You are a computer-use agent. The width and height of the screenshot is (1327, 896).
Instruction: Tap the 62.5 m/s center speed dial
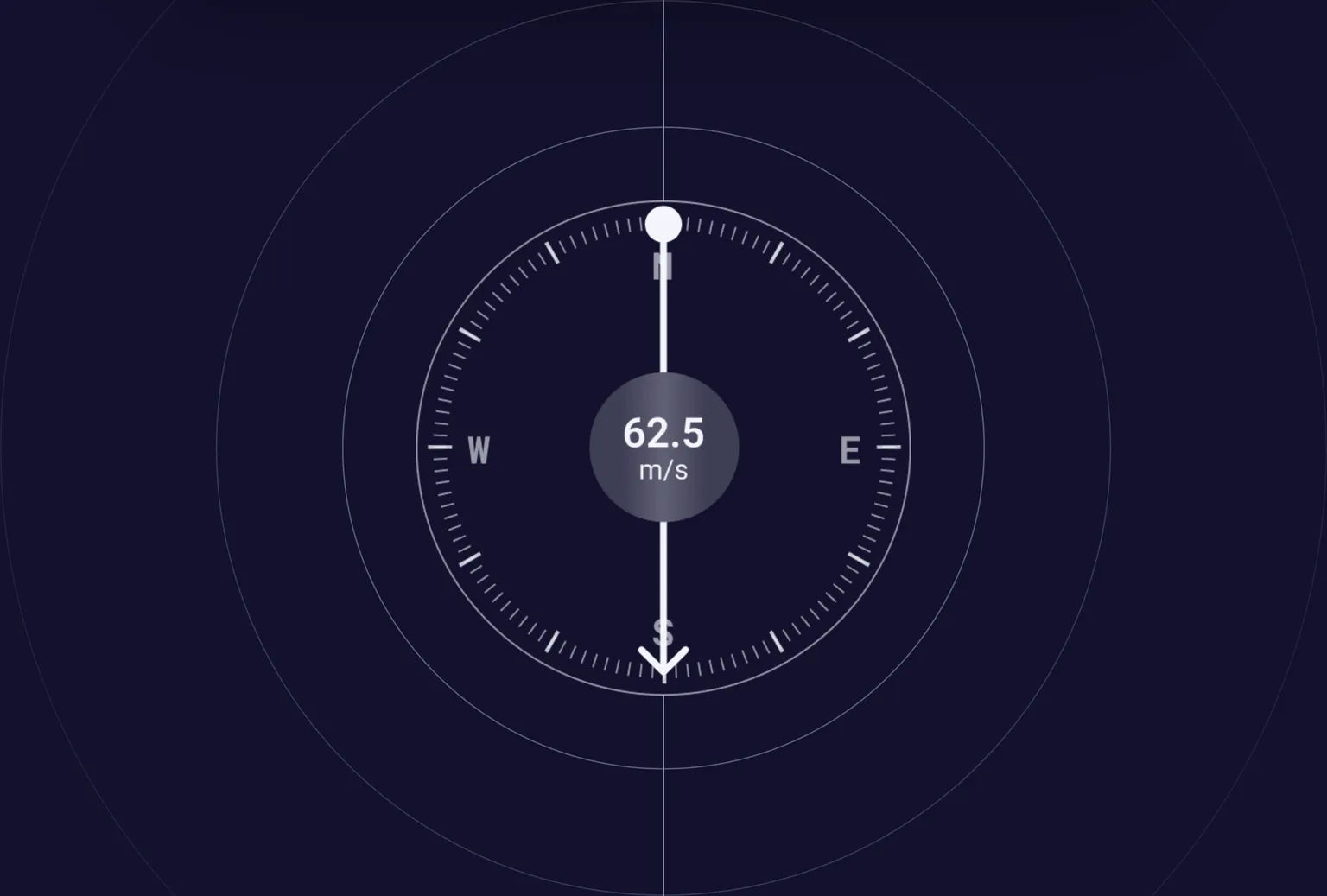663,448
